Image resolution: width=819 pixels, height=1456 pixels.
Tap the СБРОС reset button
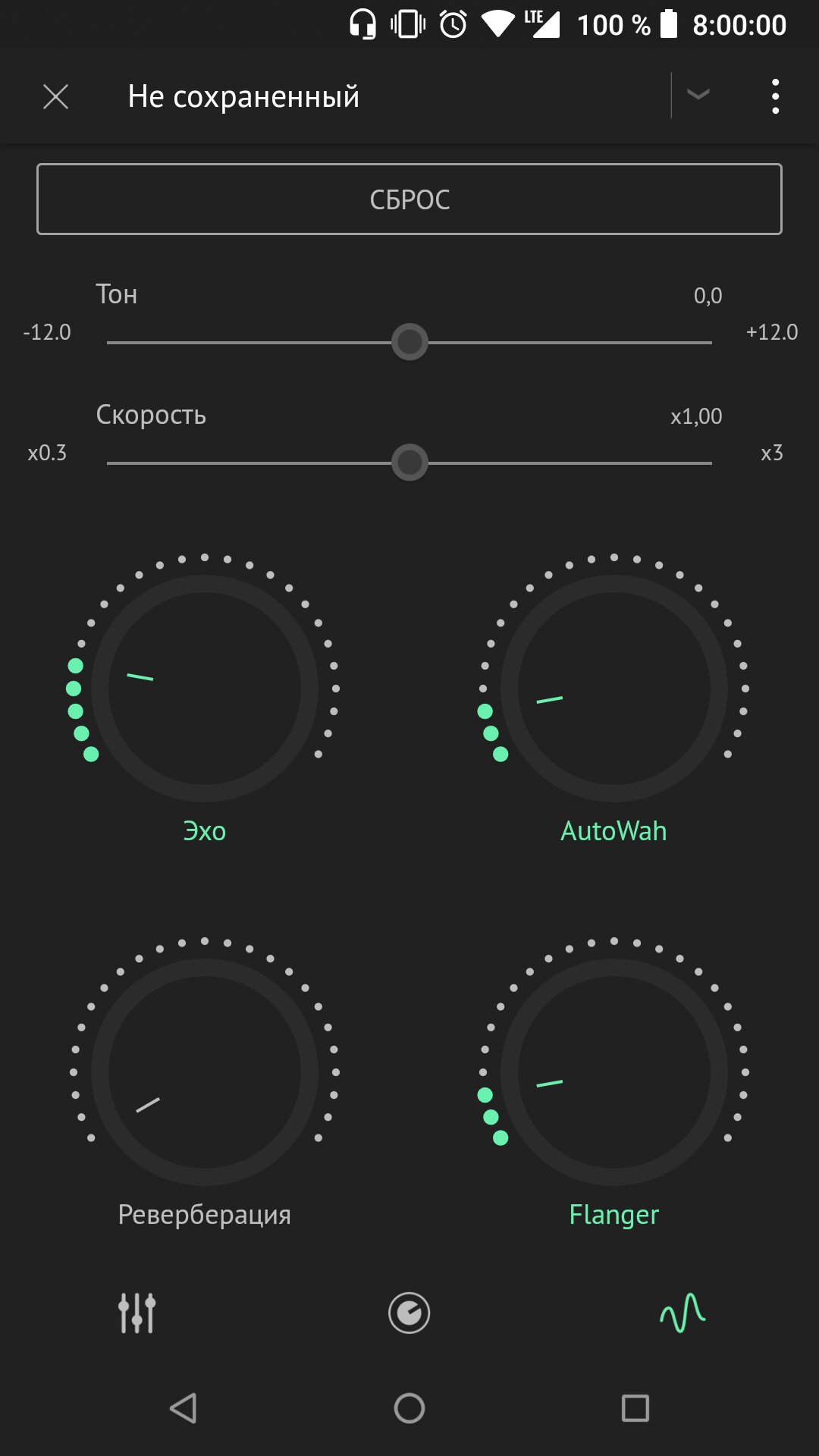(409, 199)
